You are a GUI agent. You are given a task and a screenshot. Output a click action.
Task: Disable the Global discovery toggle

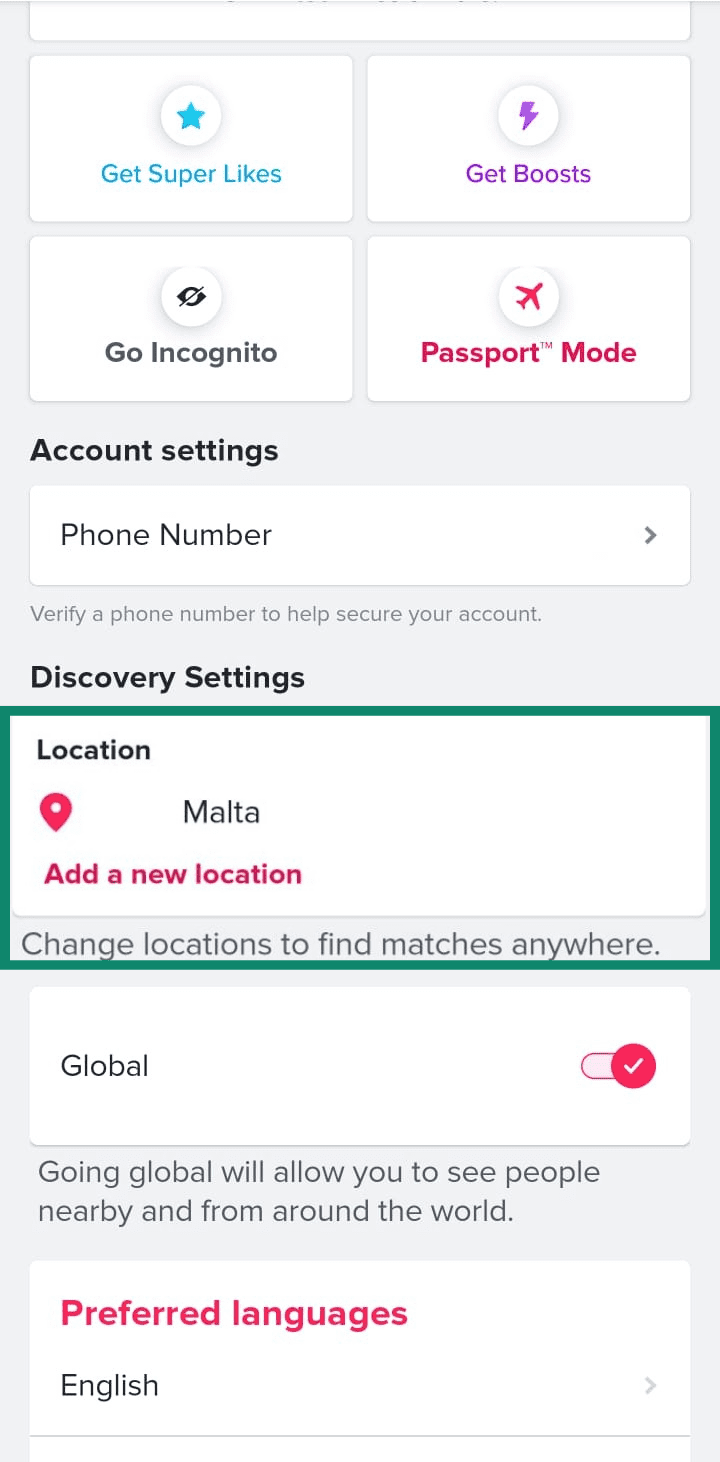pos(617,1066)
